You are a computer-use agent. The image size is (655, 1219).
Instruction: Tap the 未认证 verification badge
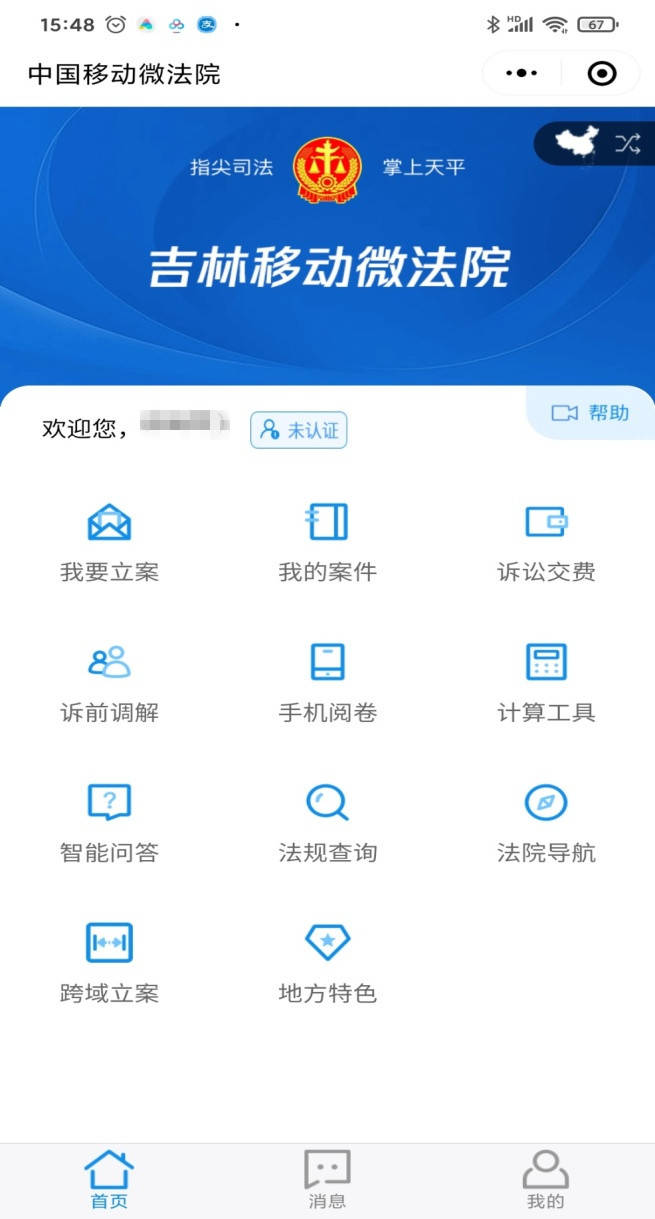pyautogui.click(x=299, y=430)
